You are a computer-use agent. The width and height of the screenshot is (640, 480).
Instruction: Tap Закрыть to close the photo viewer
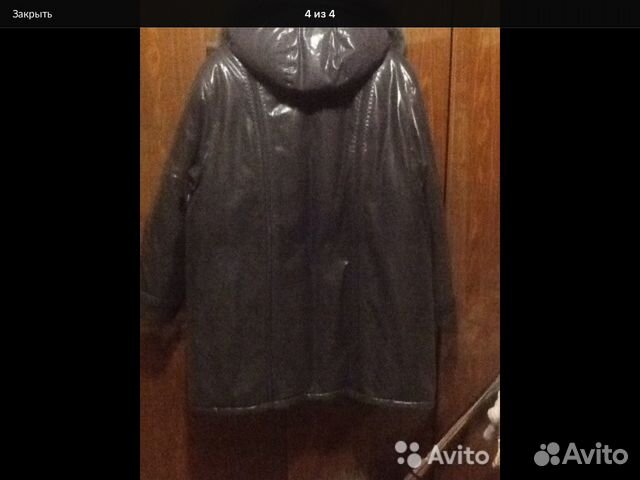click(x=32, y=14)
